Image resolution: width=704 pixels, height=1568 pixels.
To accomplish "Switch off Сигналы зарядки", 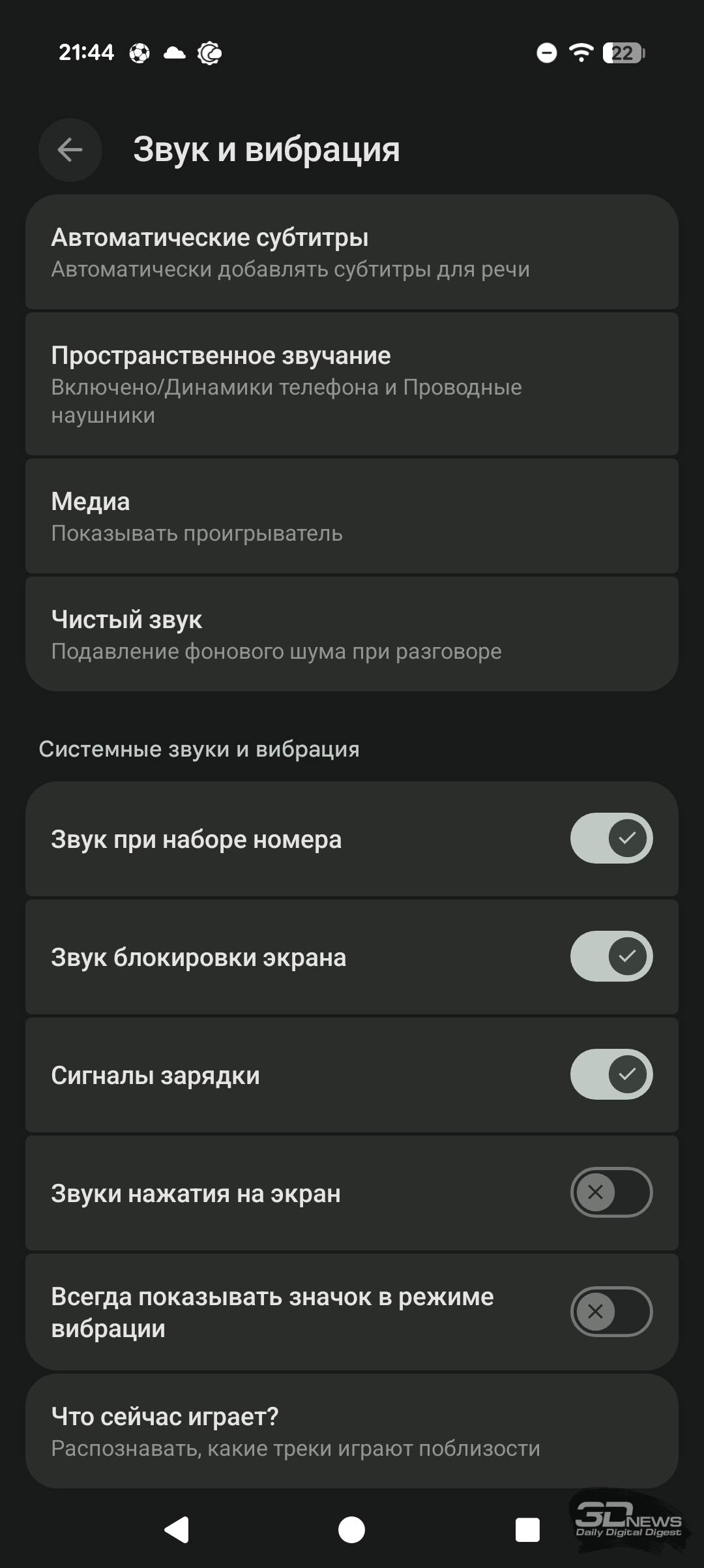I will click(611, 1074).
